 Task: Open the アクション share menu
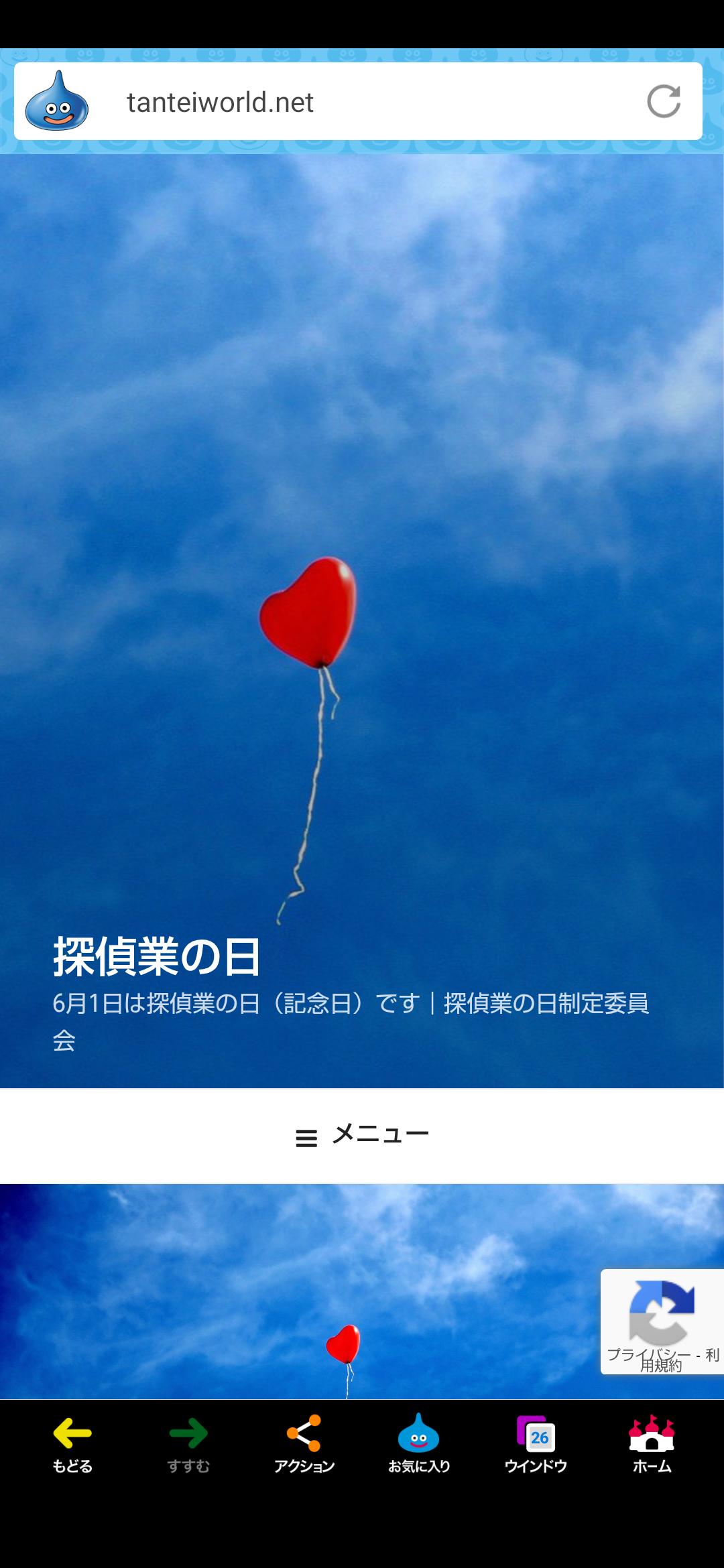pos(304,1445)
